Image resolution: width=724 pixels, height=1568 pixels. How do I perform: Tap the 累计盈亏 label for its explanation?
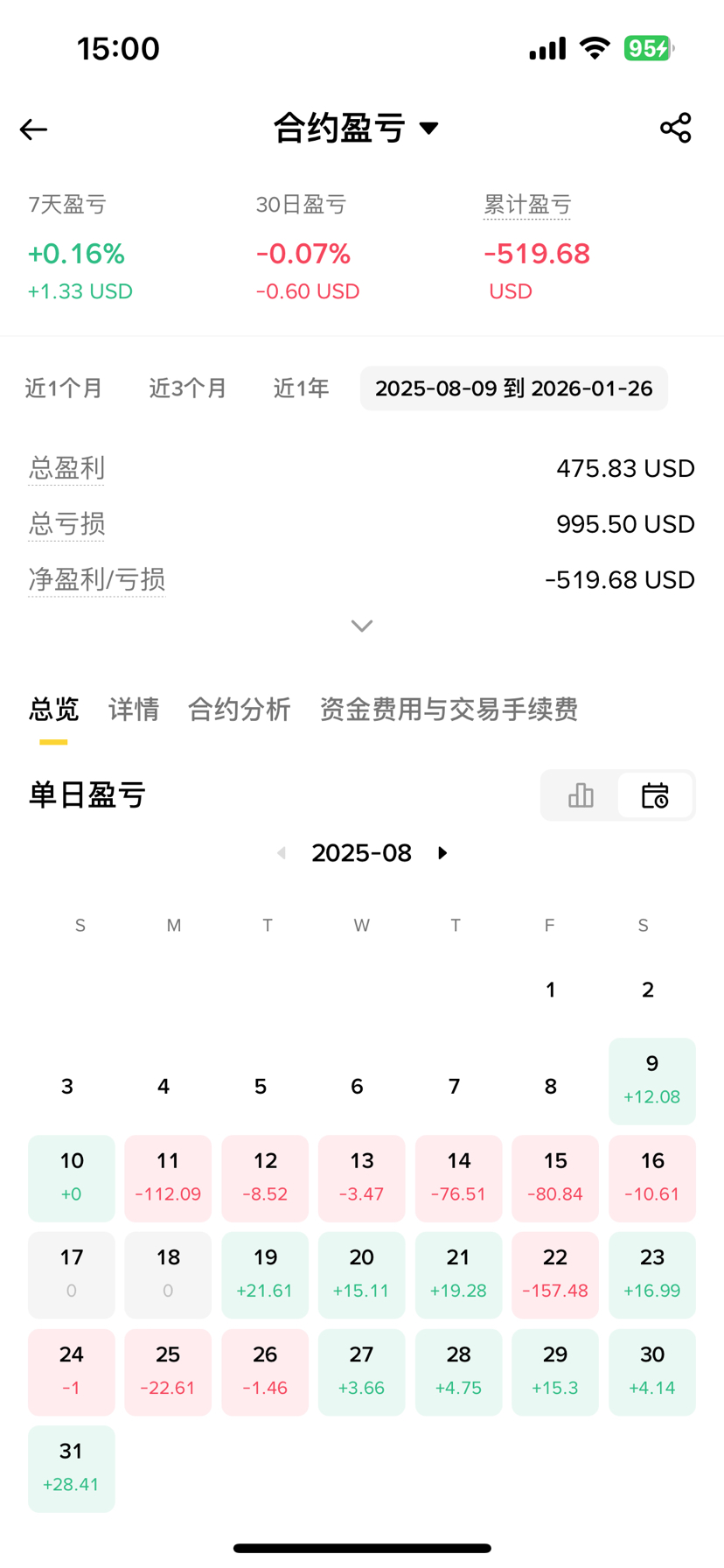click(x=527, y=205)
